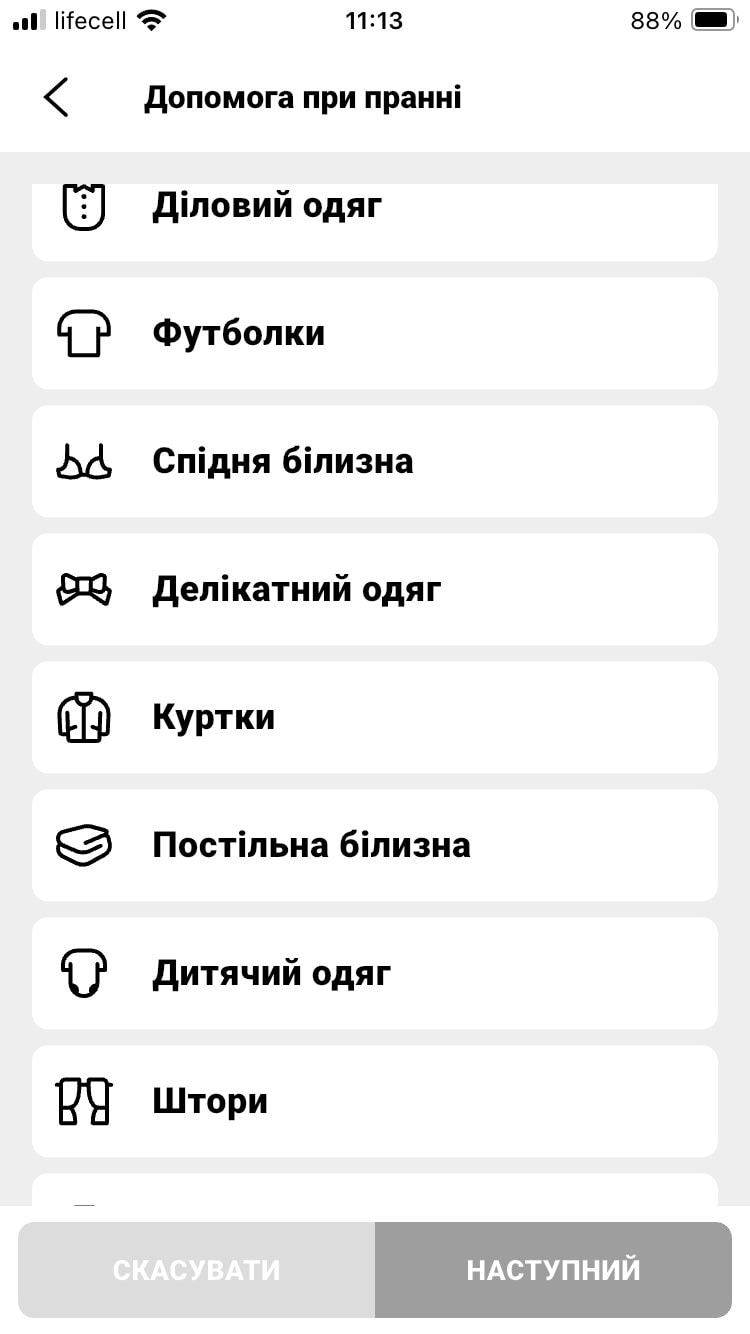
Task: Choose Футболки from the list
Action: [374, 333]
